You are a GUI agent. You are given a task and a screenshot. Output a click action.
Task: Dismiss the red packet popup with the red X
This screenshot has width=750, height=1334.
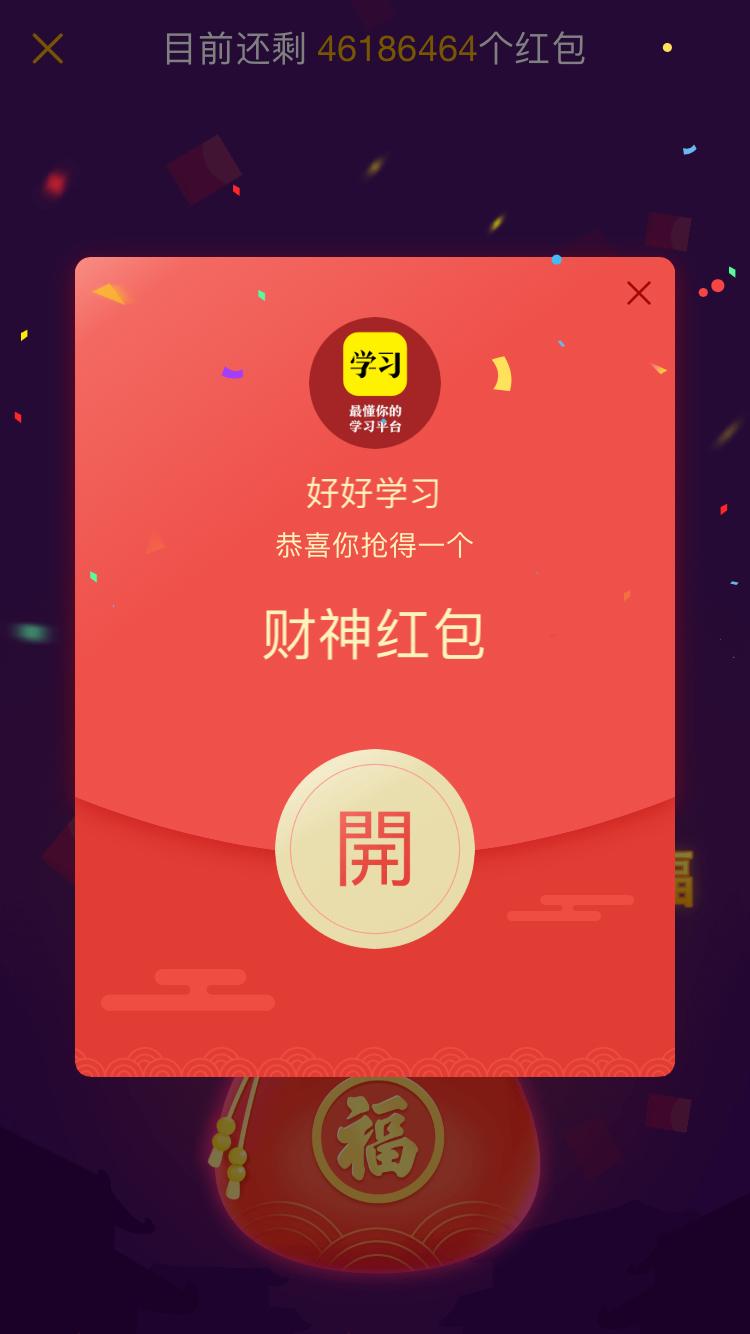pos(639,293)
